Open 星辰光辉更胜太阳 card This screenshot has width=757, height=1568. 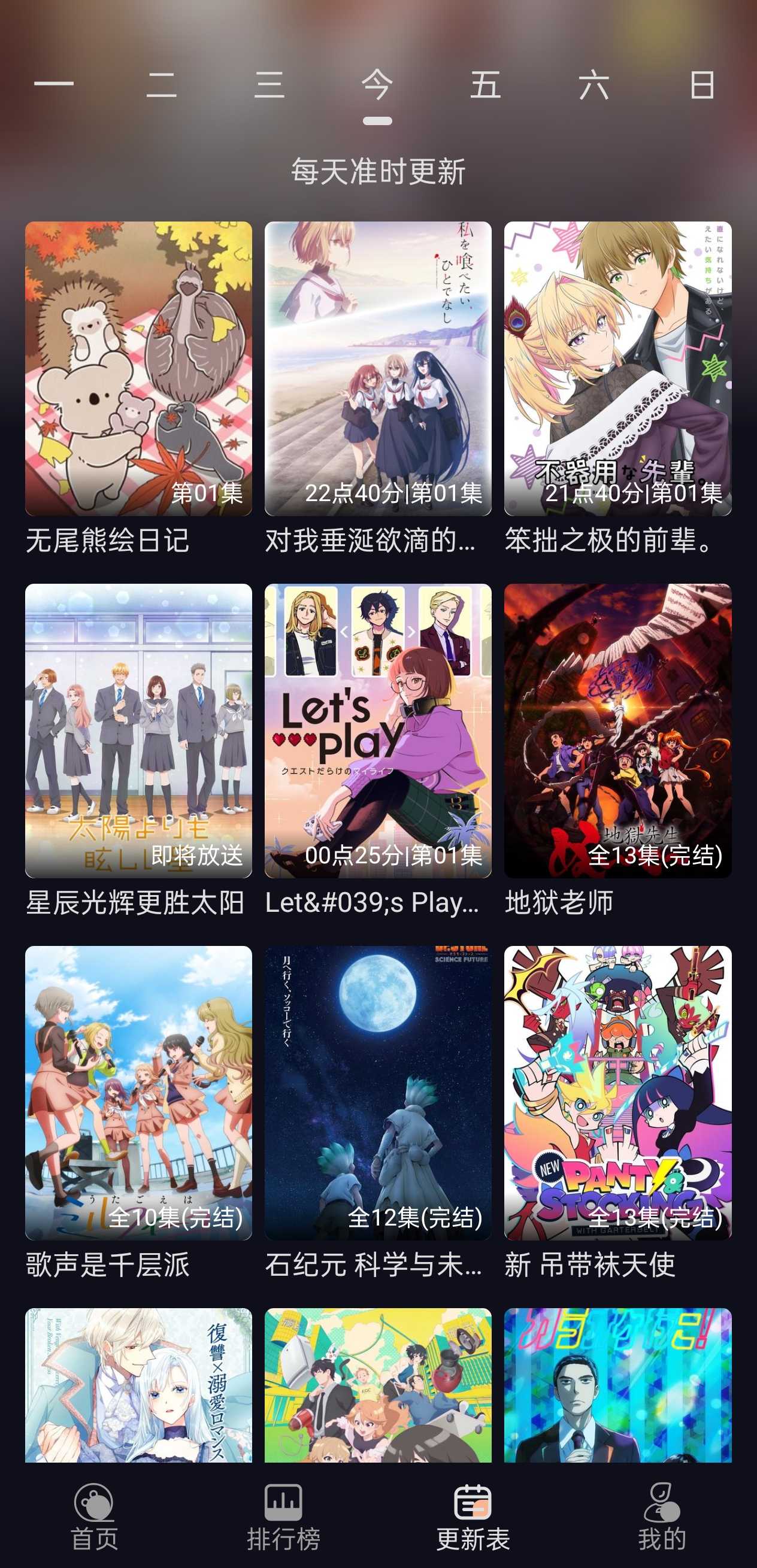pyautogui.click(x=138, y=730)
